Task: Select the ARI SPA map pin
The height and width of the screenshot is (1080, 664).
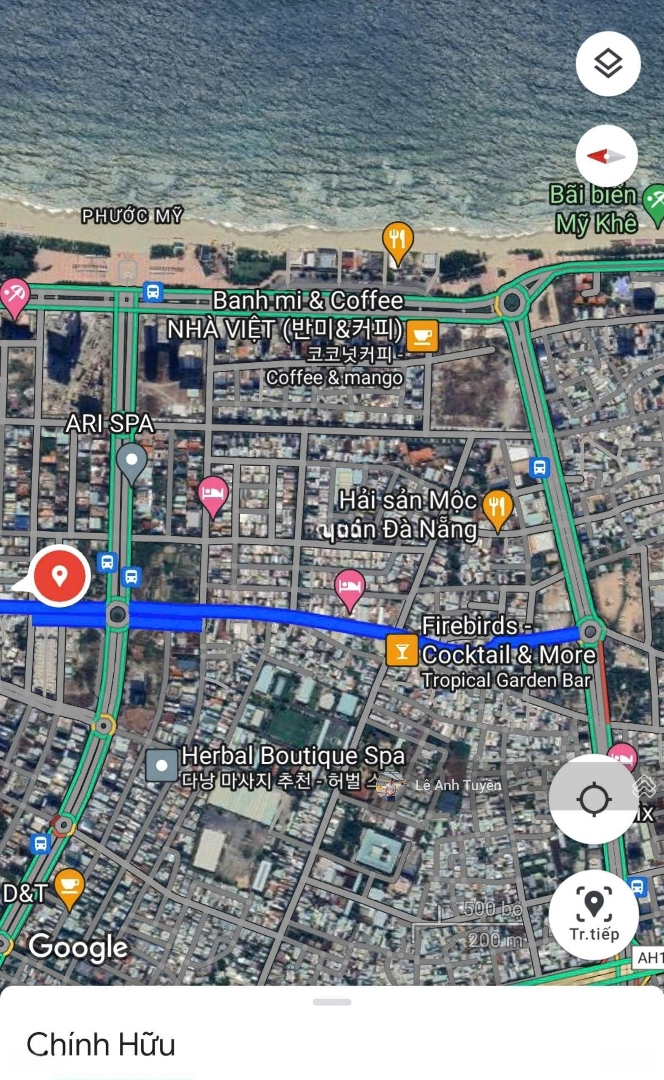Action: pyautogui.click(x=132, y=464)
